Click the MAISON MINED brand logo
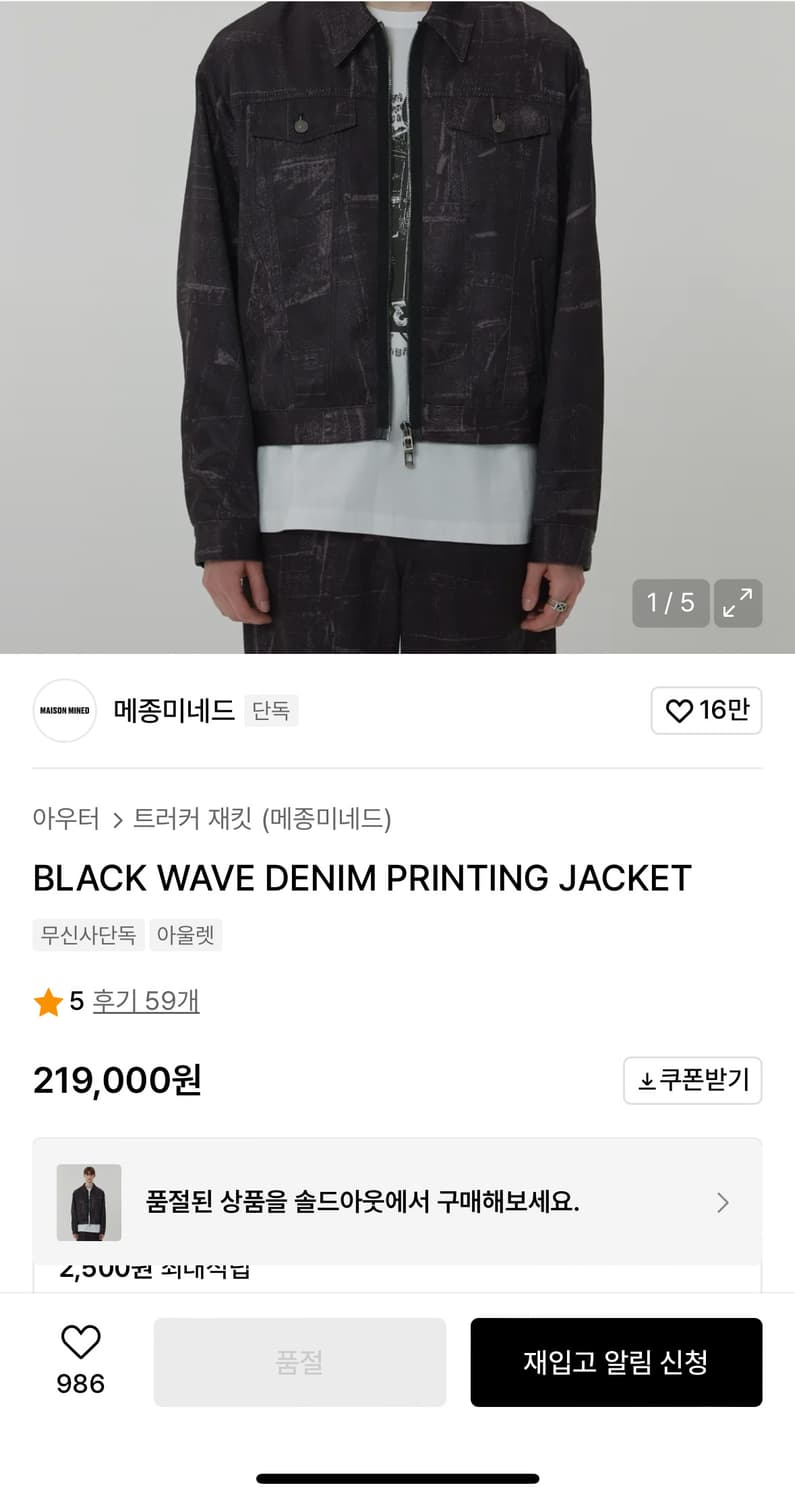Viewport: 795px width, 1500px height. [64, 710]
